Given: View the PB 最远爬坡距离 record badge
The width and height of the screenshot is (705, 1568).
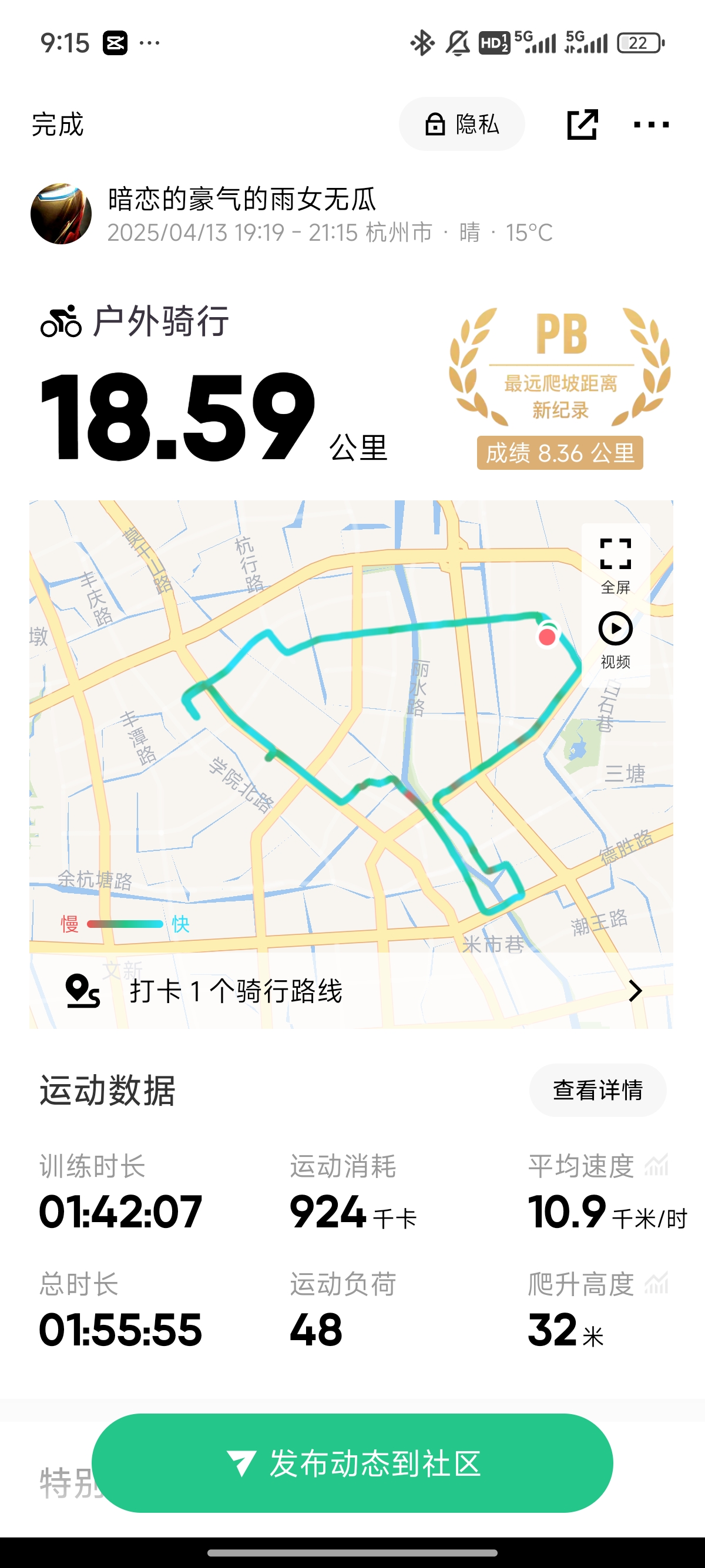Looking at the screenshot, I should [559, 388].
